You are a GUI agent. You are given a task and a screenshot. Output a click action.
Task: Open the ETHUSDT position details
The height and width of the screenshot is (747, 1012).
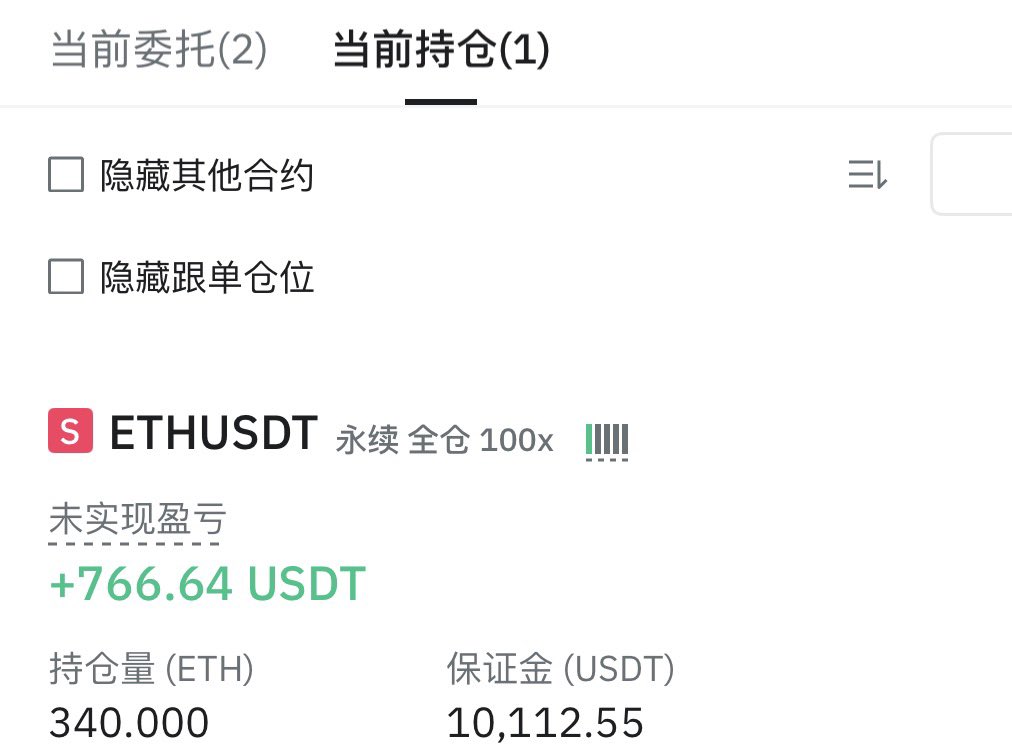(213, 435)
